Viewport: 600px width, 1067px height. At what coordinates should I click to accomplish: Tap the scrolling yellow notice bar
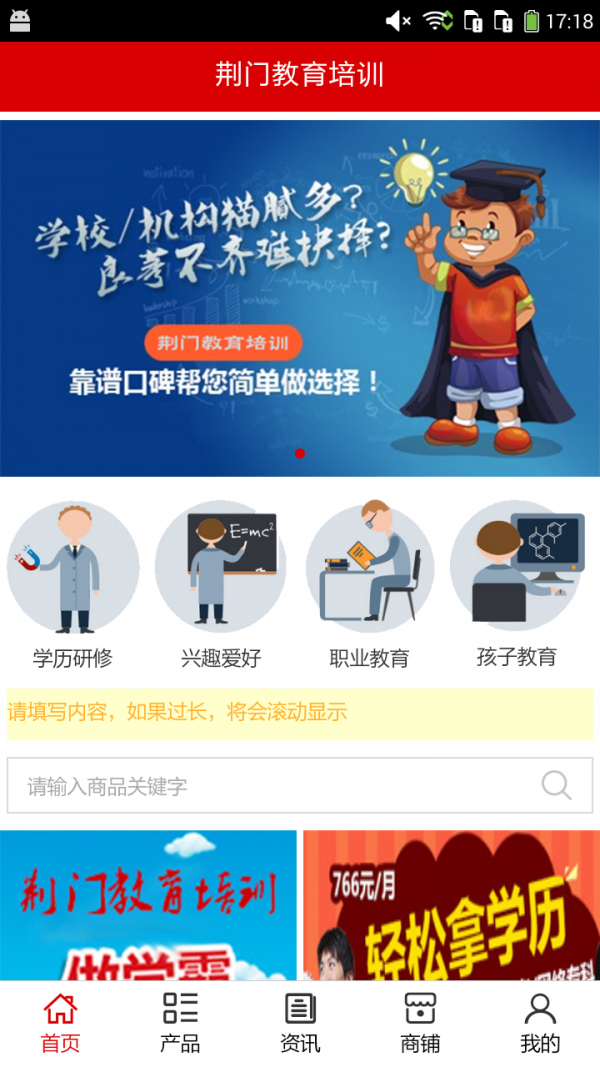click(x=300, y=713)
